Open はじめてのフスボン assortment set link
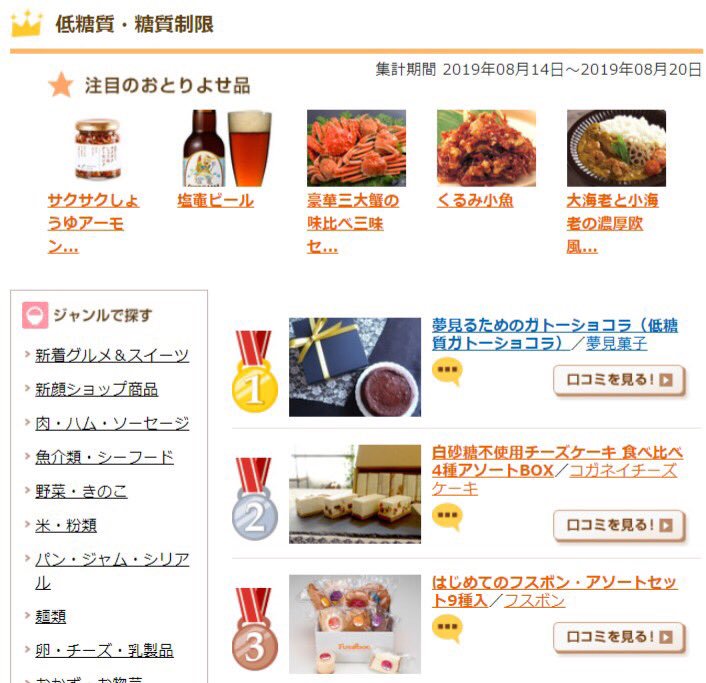Image resolution: width=706 pixels, height=683 pixels. [x=554, y=582]
